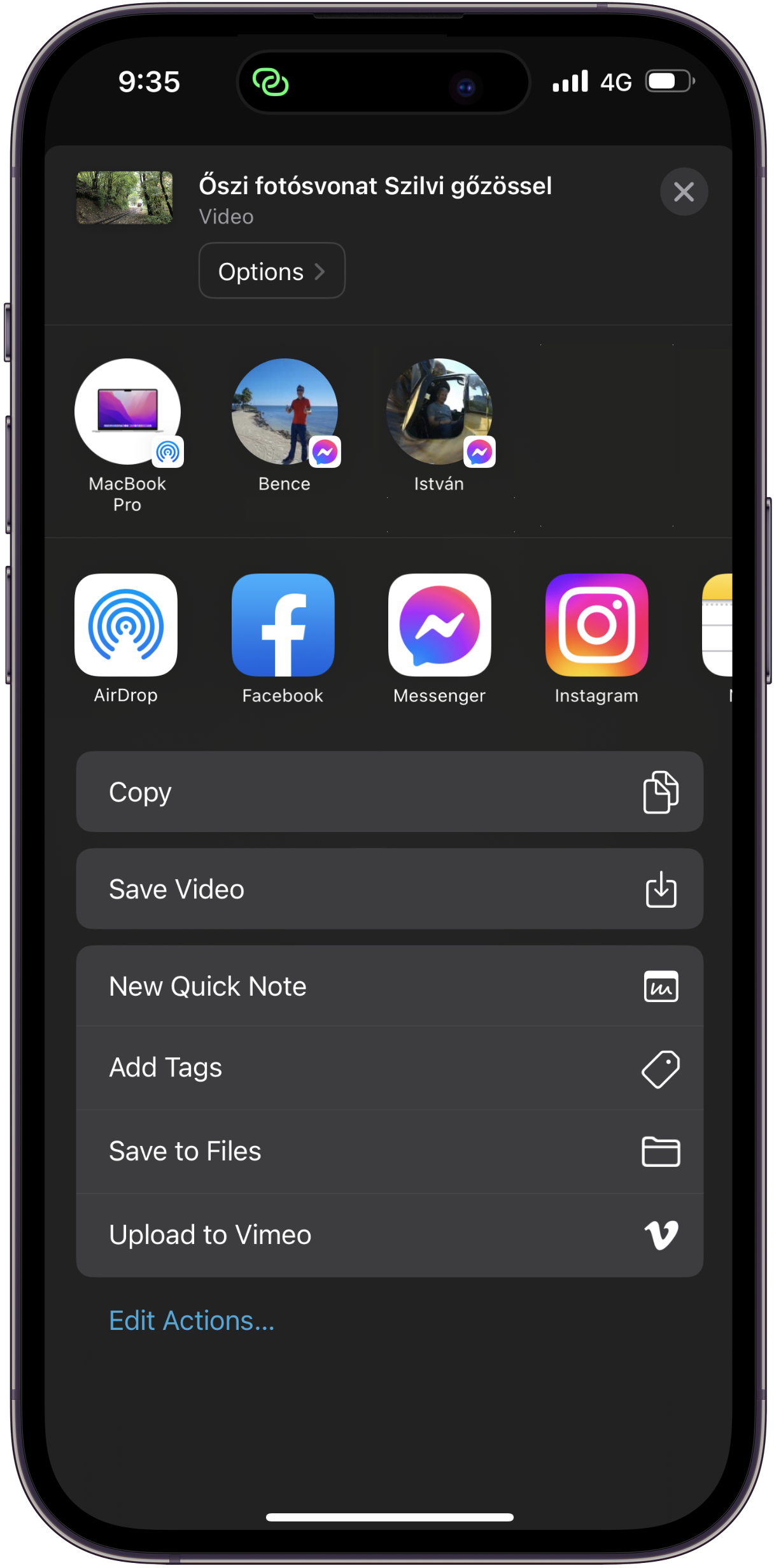The height and width of the screenshot is (1568, 774).
Task: Open the Options button
Action: [272, 271]
